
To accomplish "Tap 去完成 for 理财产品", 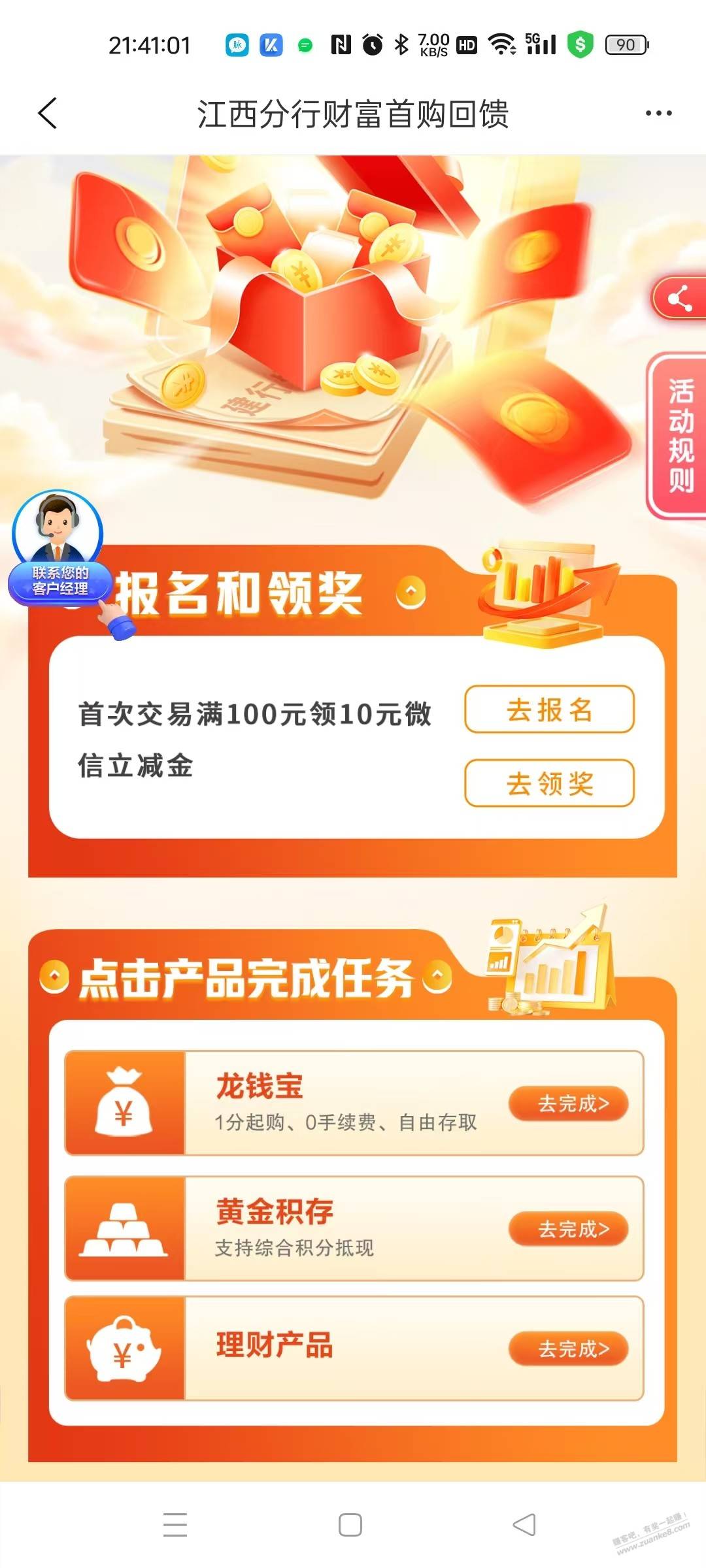I will [x=569, y=1349].
